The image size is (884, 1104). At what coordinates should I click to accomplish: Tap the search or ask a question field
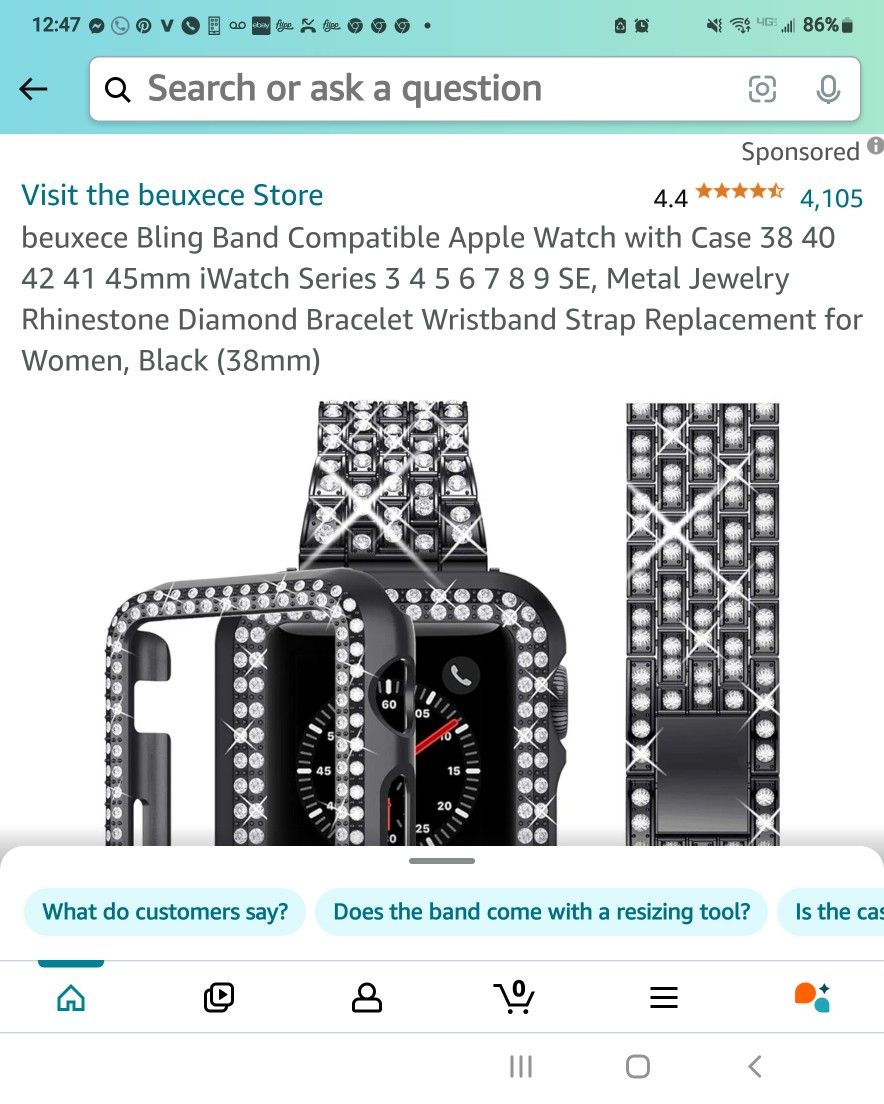coord(422,89)
